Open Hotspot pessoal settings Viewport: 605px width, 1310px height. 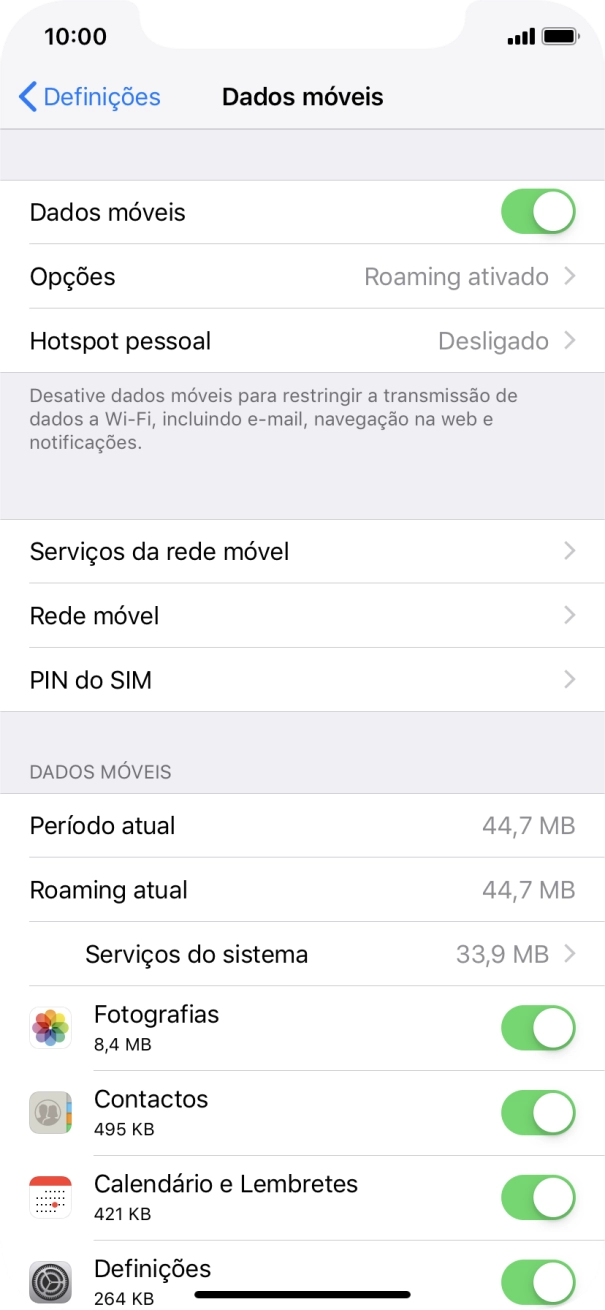[x=302, y=341]
